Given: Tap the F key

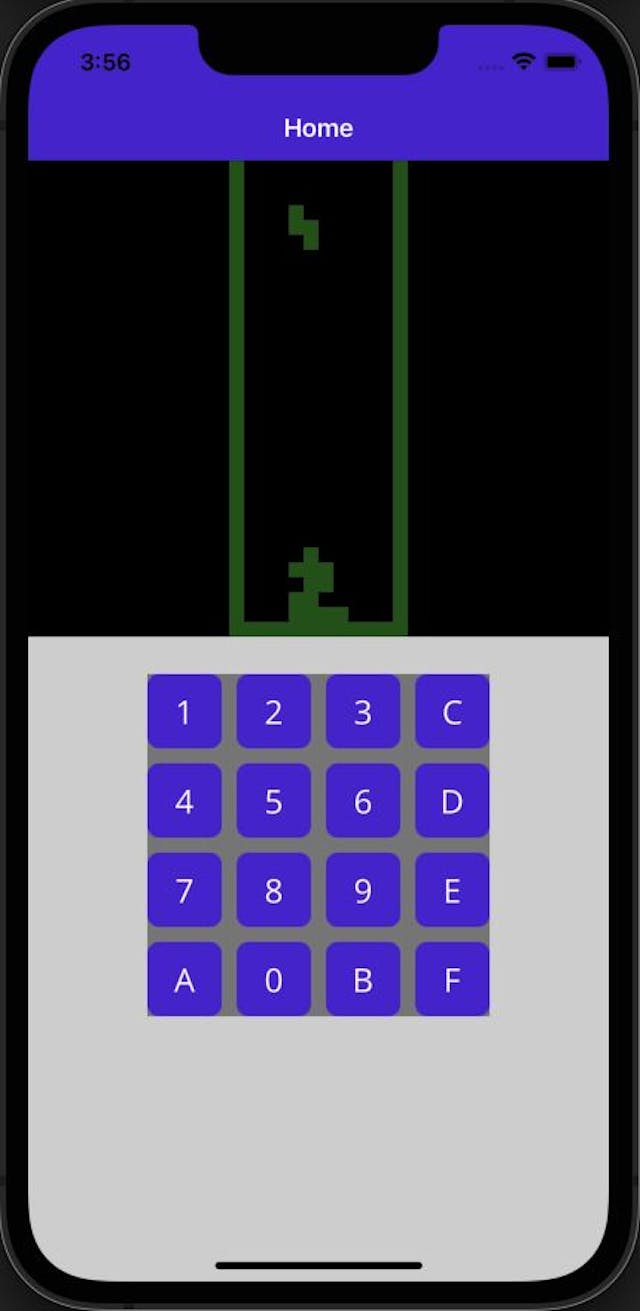Looking at the screenshot, I should coord(452,979).
